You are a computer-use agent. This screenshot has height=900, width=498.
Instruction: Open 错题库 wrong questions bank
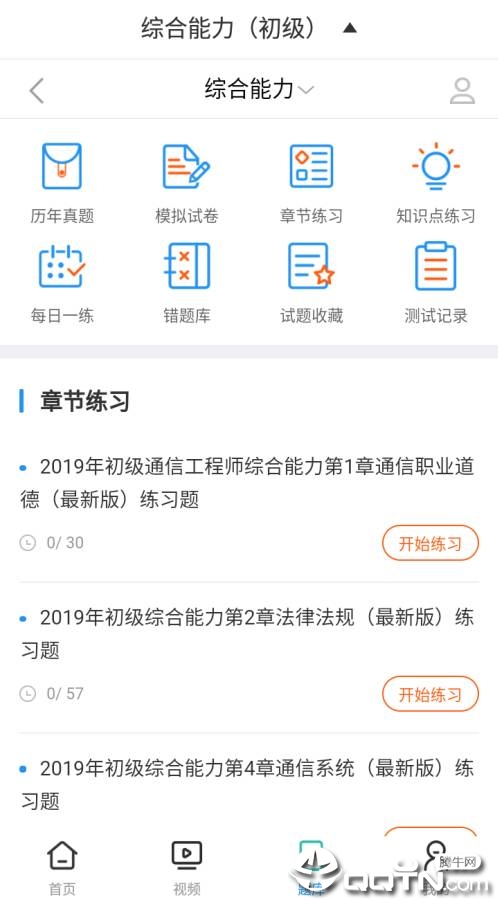coord(186,283)
